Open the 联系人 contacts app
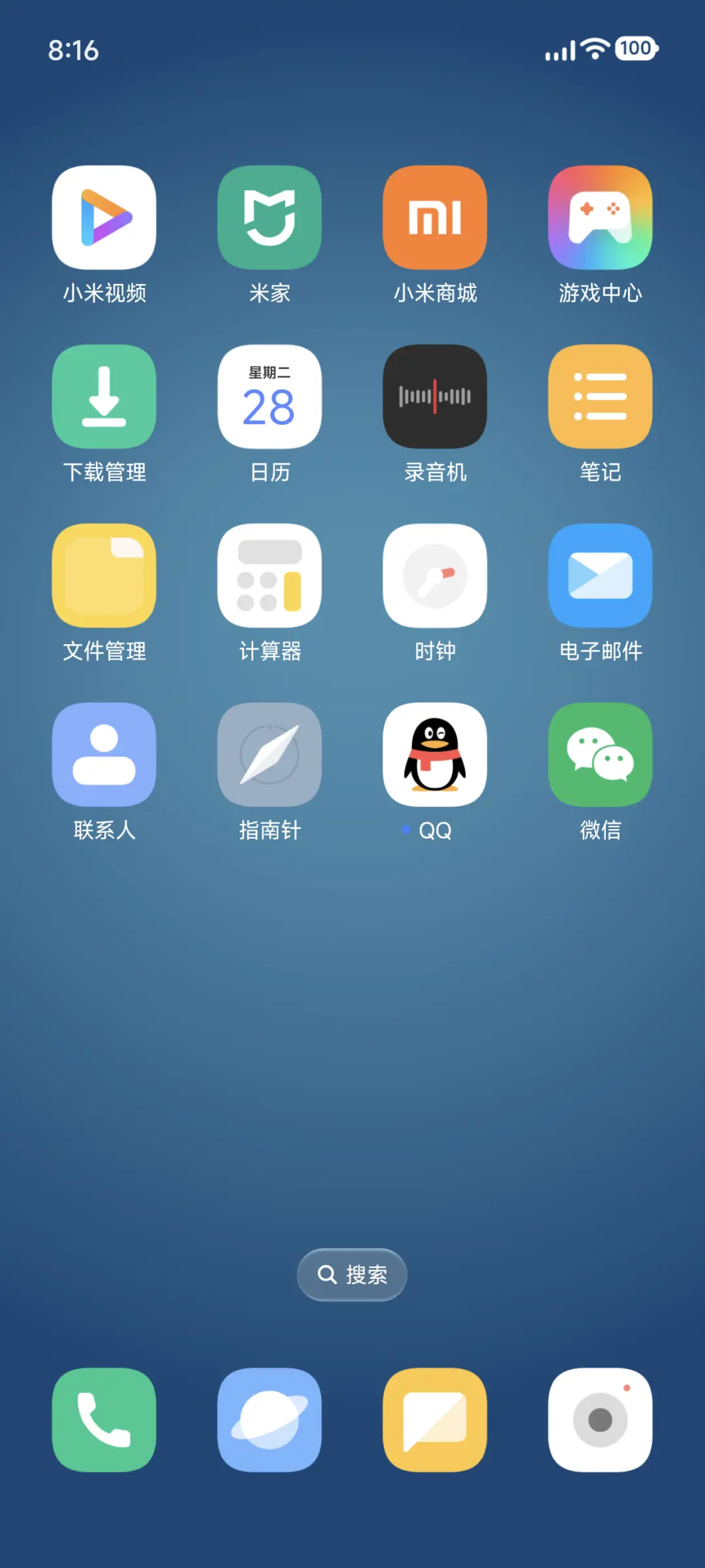Viewport: 705px width, 1568px height. pyautogui.click(x=104, y=754)
